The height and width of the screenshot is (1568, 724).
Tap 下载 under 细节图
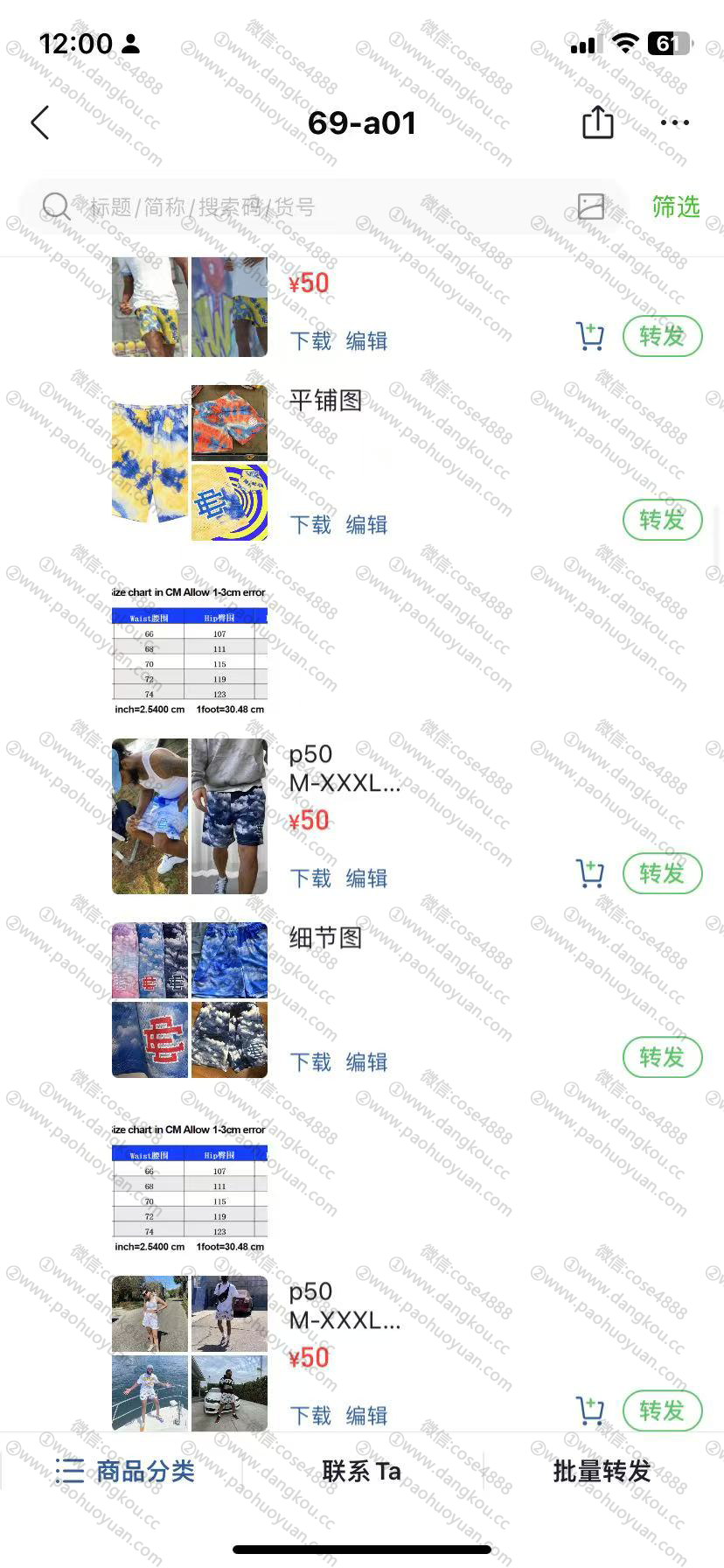point(310,1062)
